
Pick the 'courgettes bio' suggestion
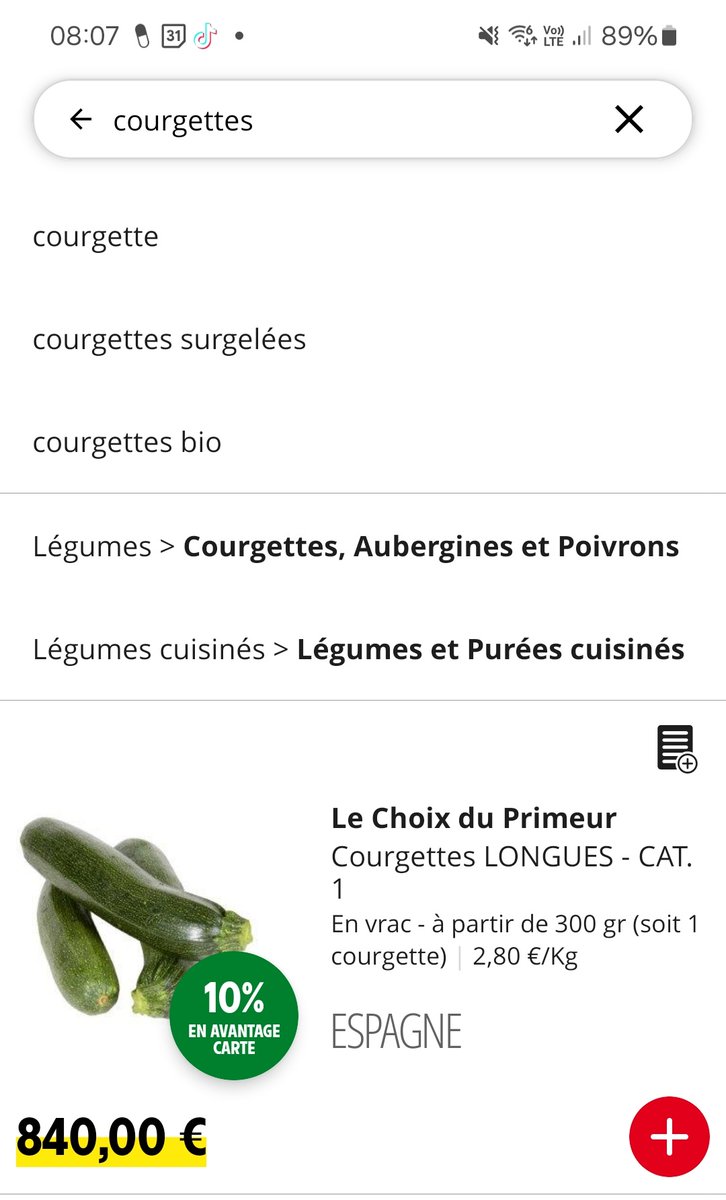coord(363,442)
